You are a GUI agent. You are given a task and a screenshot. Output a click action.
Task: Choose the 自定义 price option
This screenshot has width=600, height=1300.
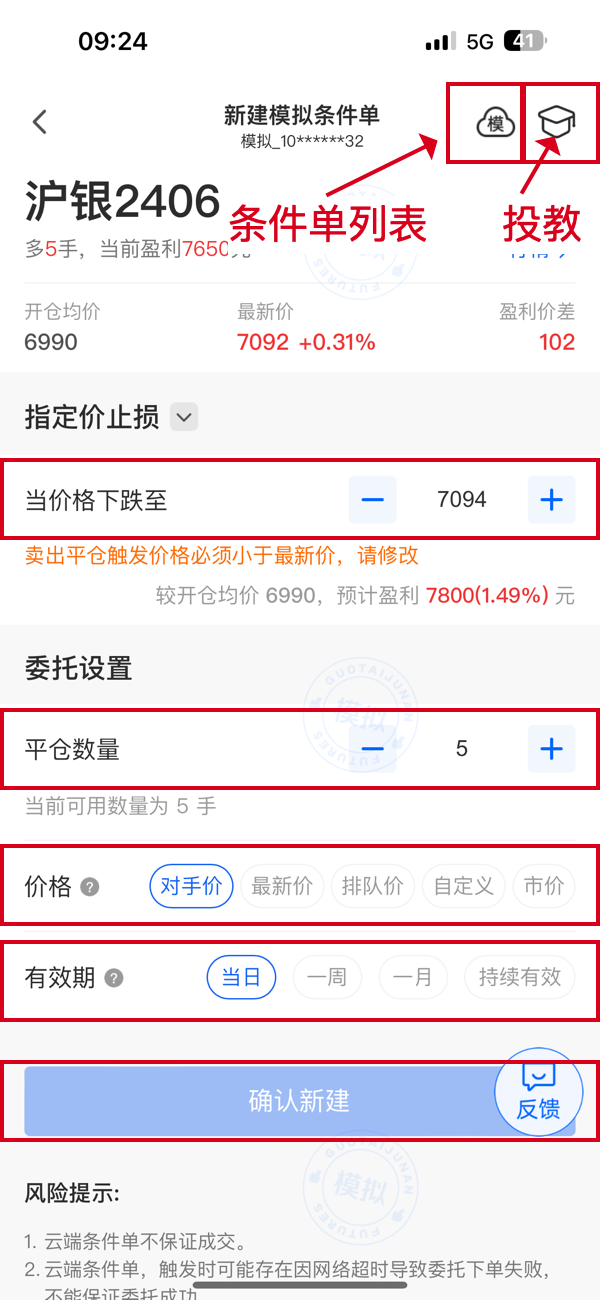pos(462,886)
